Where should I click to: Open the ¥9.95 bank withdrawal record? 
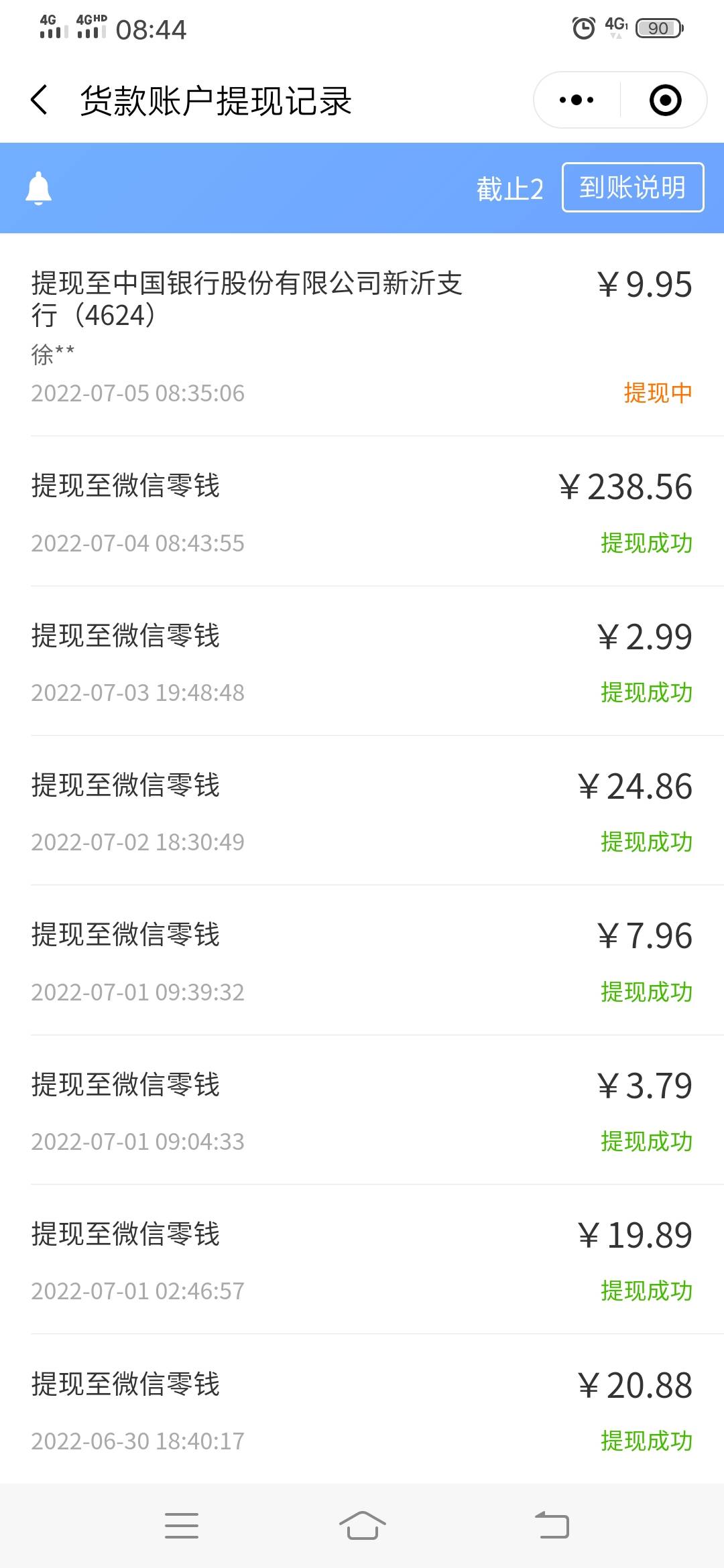click(x=362, y=335)
